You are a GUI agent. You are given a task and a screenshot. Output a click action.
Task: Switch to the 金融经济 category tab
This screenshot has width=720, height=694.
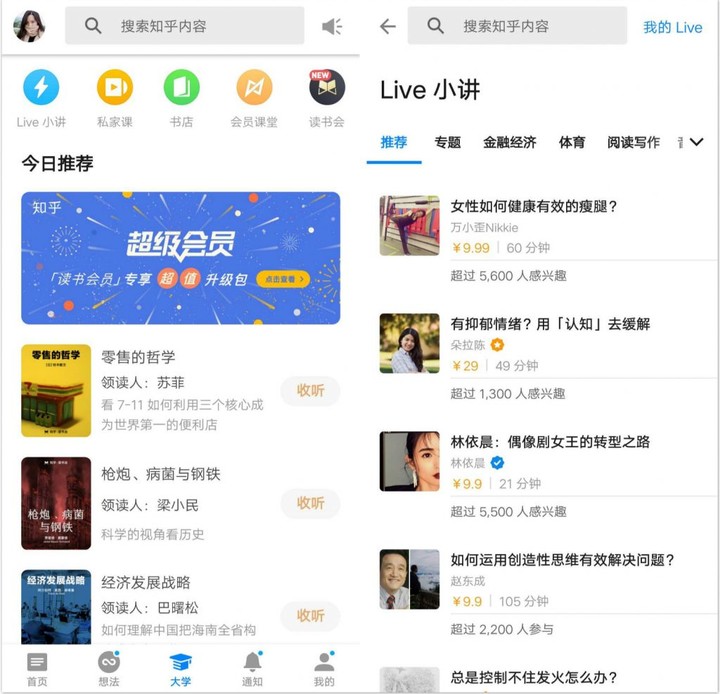(509, 142)
